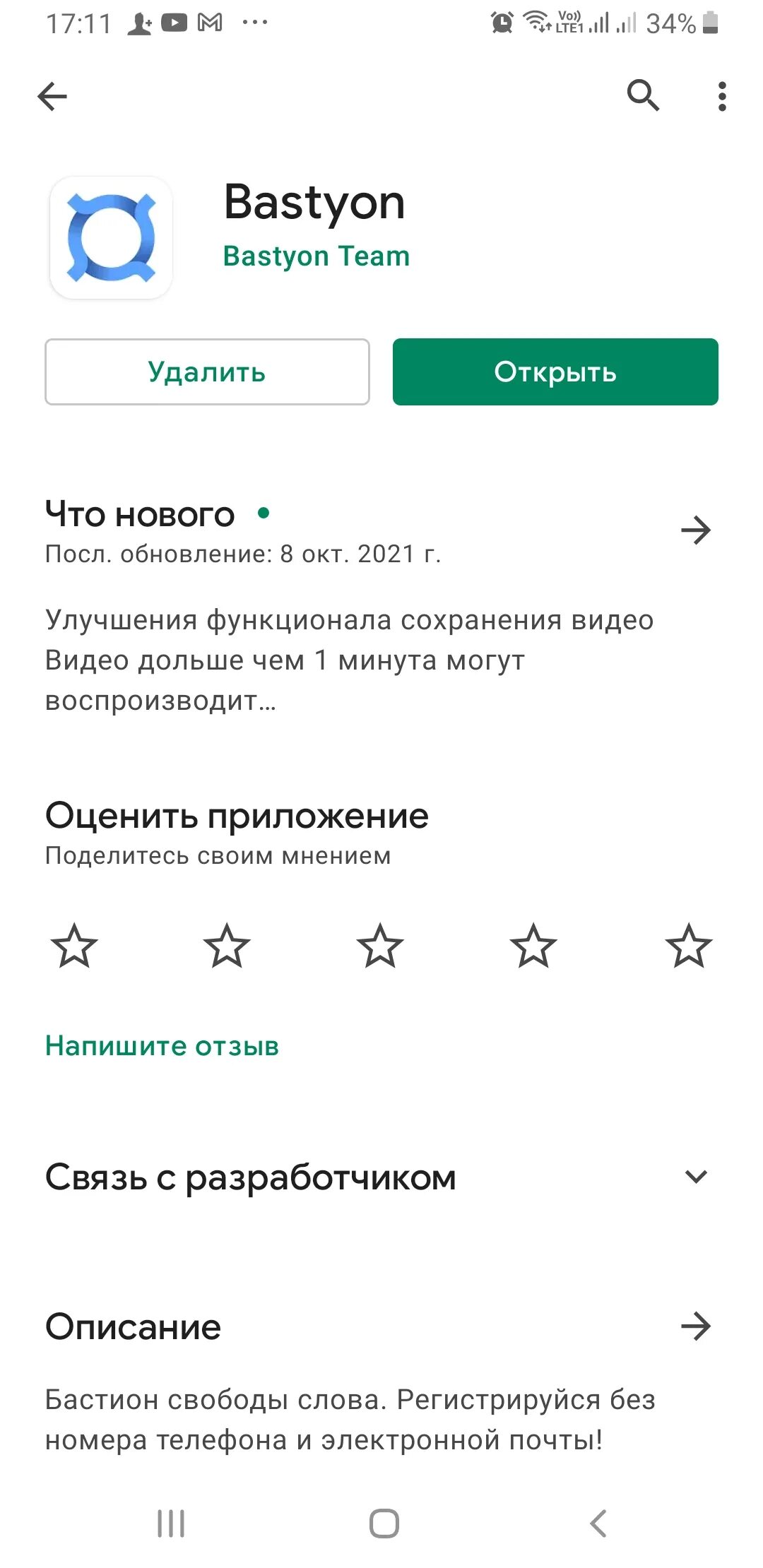
Task: Open the Что нового details arrow
Action: (696, 530)
